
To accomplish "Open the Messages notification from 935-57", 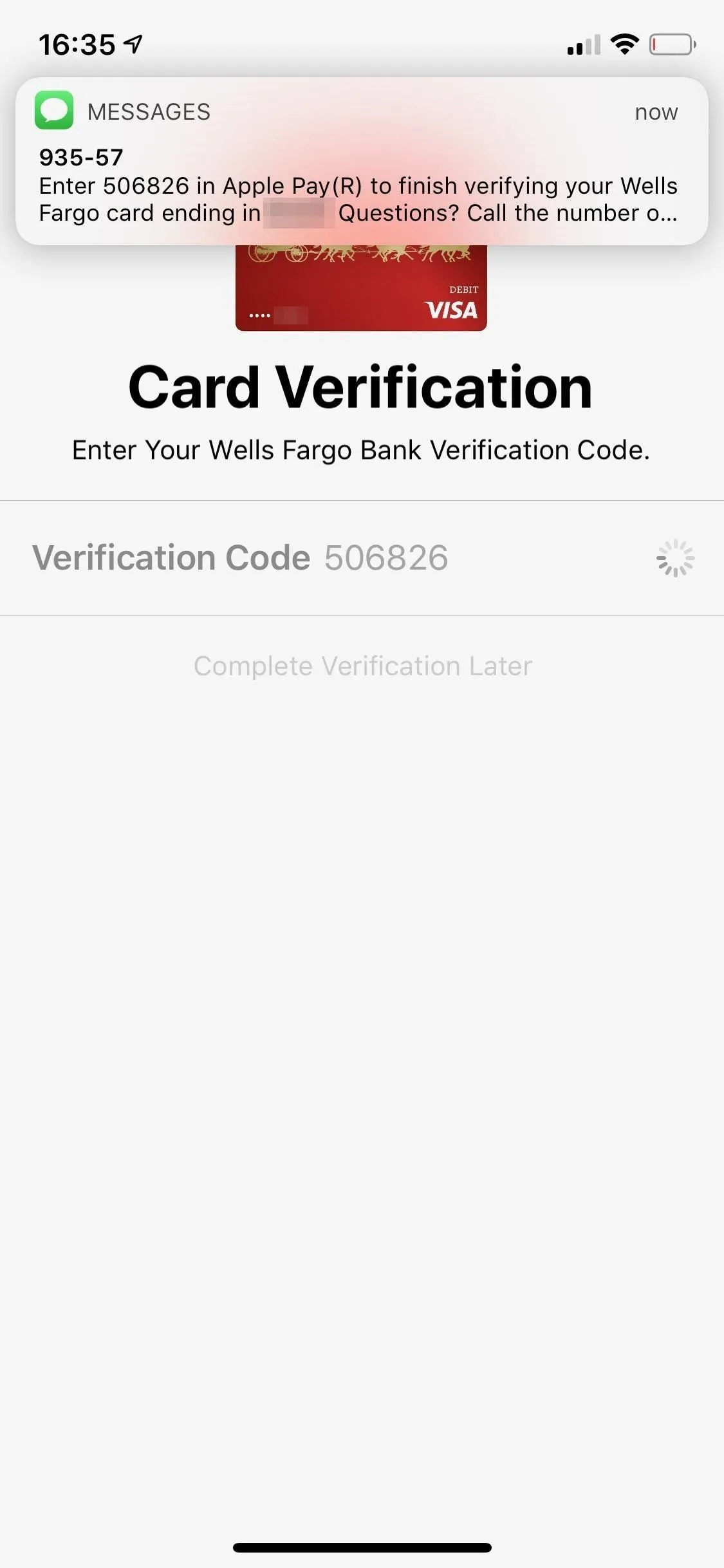I will pyautogui.click(x=362, y=161).
